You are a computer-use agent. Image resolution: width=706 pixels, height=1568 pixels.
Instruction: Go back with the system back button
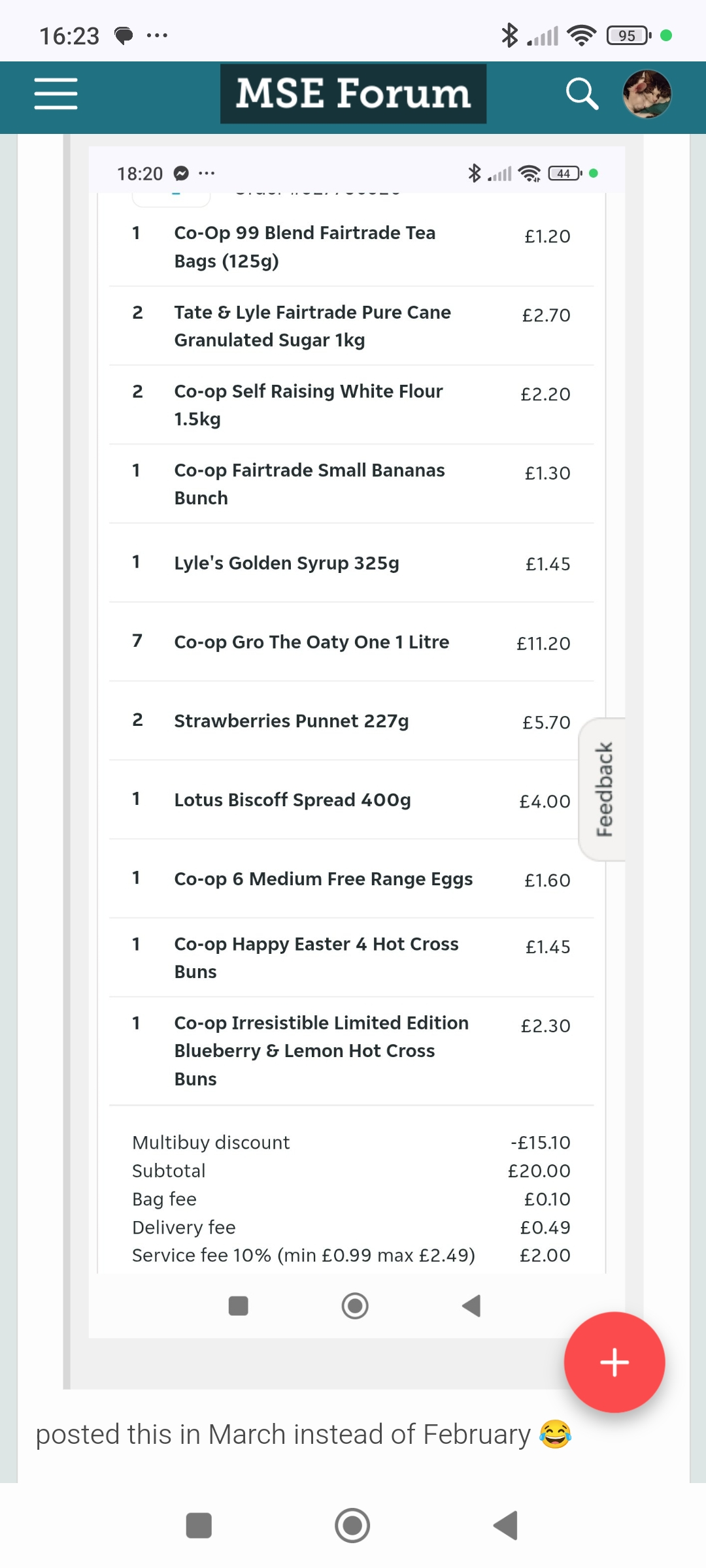coord(505,1526)
